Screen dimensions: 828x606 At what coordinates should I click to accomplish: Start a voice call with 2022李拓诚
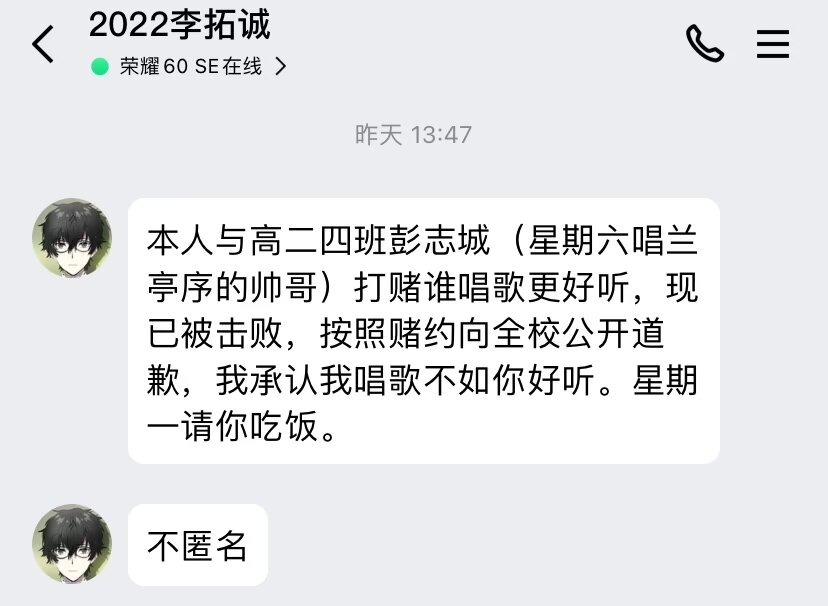click(x=704, y=44)
